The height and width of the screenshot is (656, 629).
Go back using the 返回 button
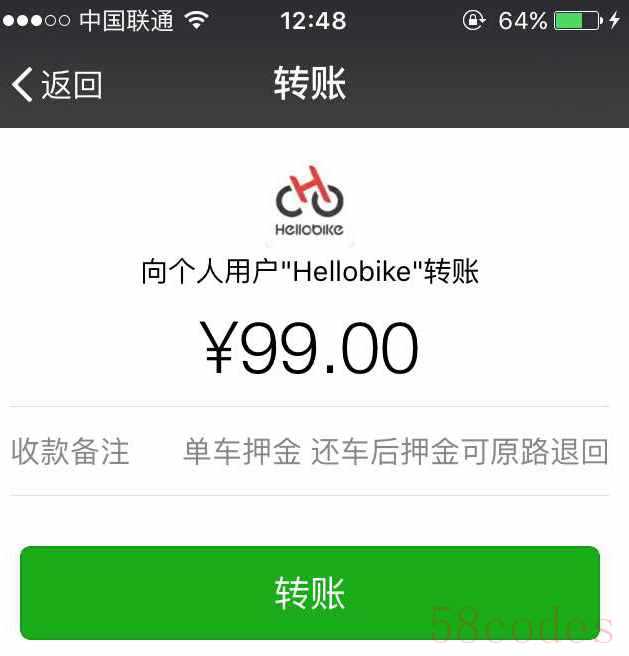tap(57, 85)
